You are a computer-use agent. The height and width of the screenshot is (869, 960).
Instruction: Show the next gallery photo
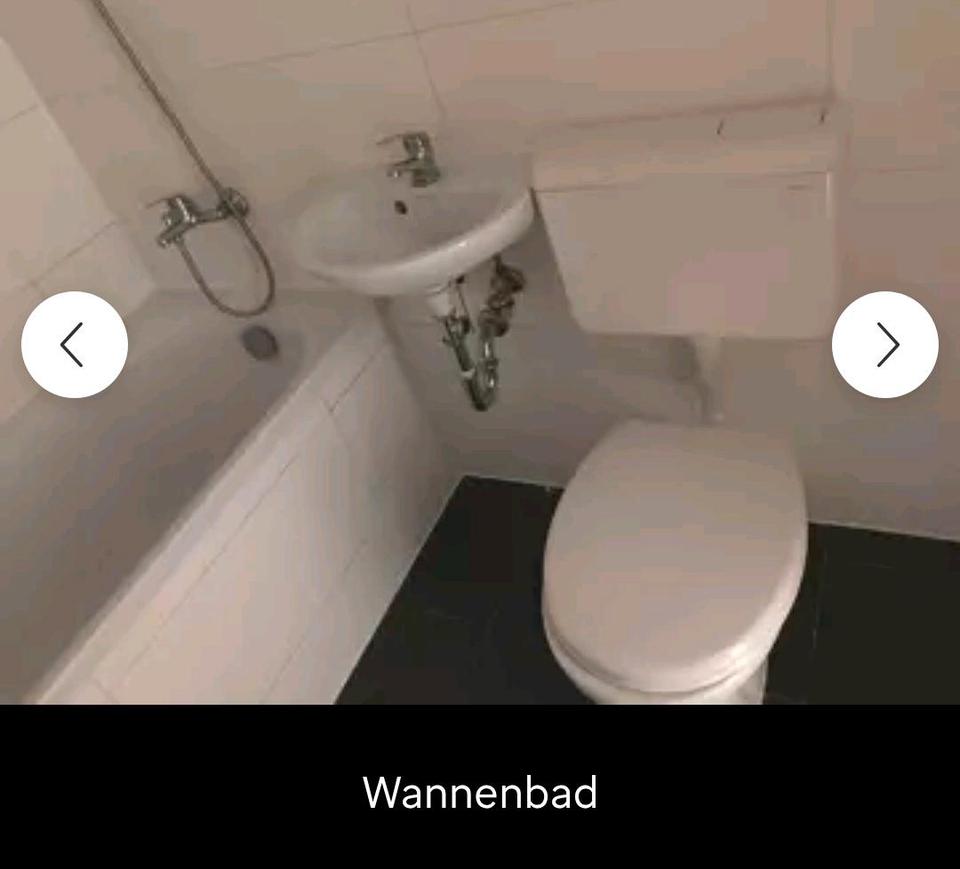[885, 345]
